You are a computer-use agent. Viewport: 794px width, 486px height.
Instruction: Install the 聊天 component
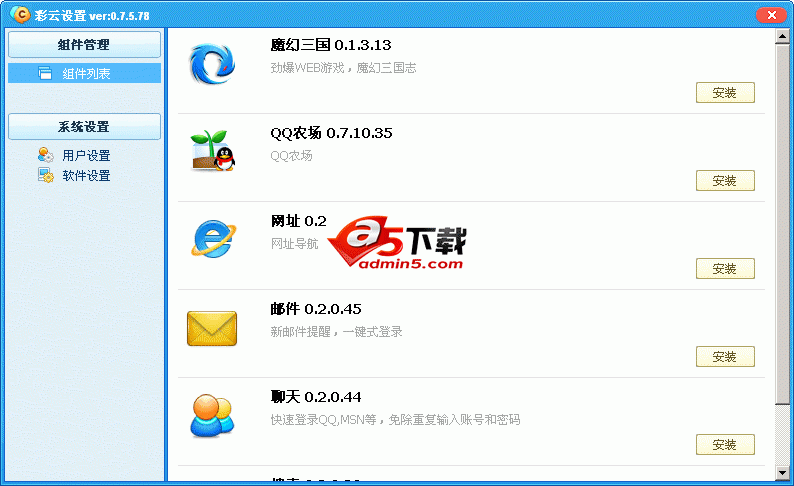coord(725,445)
